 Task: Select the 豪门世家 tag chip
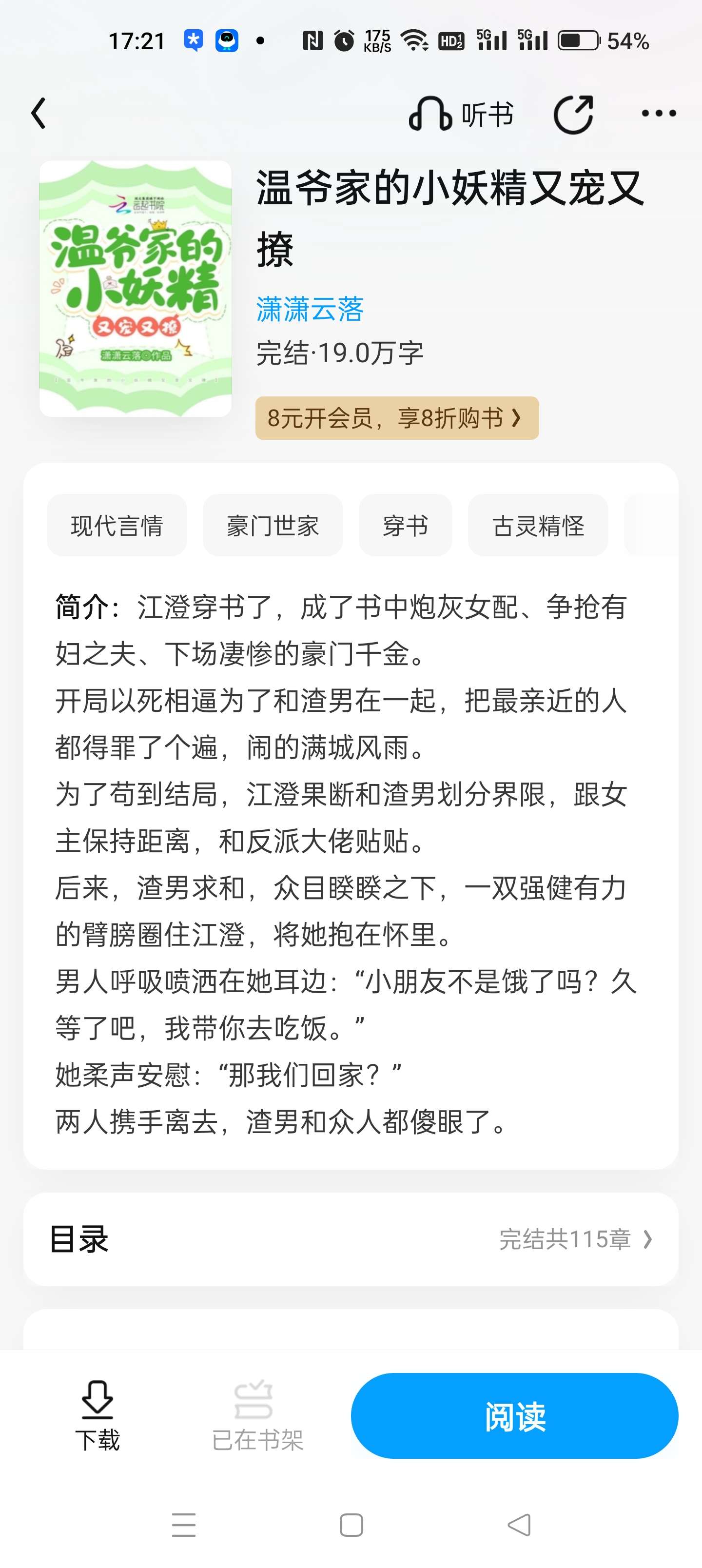[x=273, y=525]
